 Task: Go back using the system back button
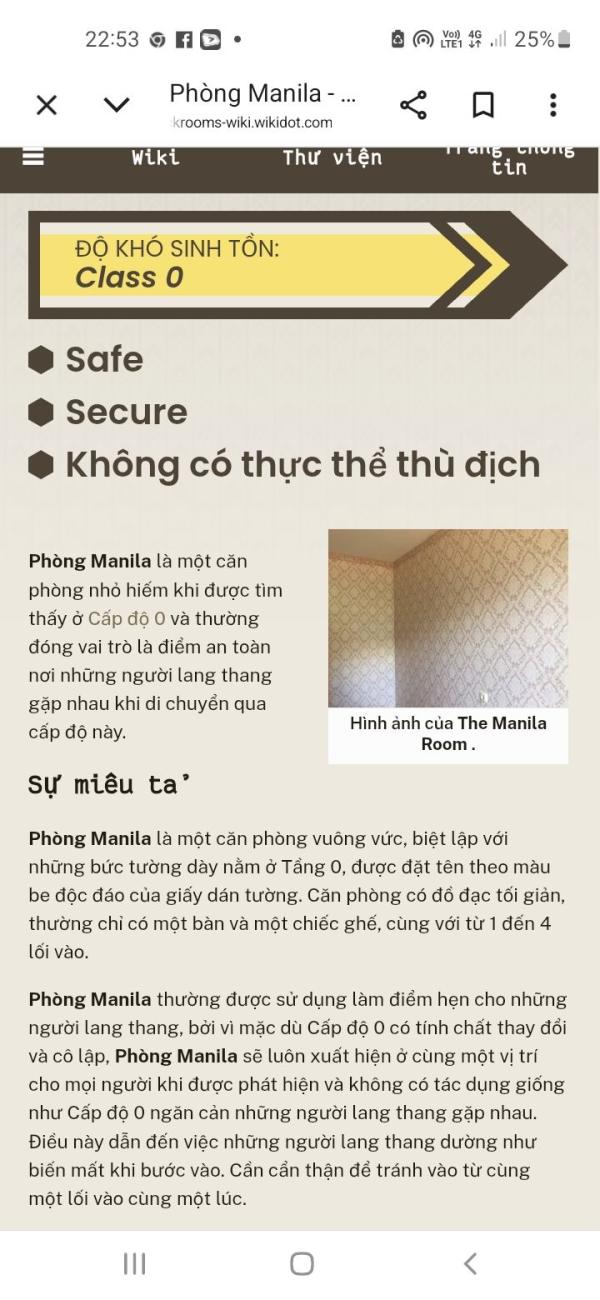[x=470, y=1264]
